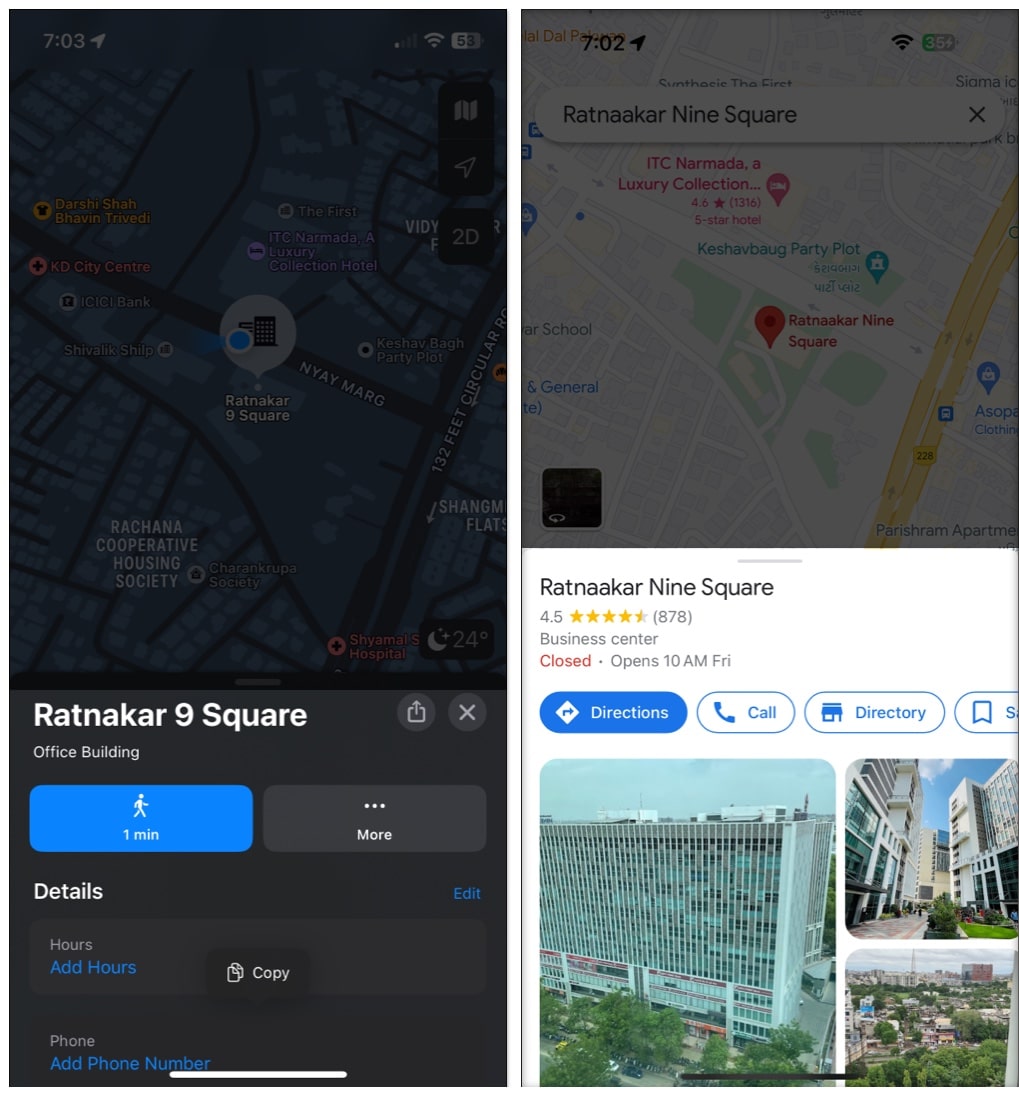Viewport: 1019px width, 1097px height.
Task: Get Directions to Ratnaakar Nine Square
Action: [613, 713]
